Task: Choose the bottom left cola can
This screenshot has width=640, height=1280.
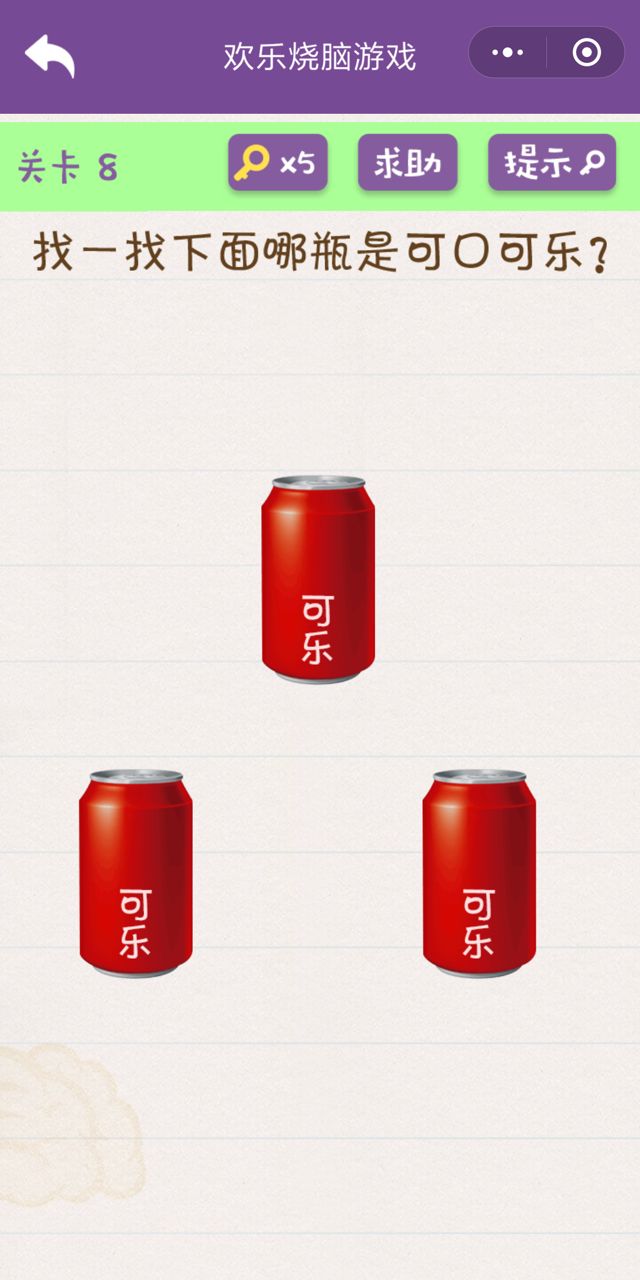Action: tap(135, 873)
